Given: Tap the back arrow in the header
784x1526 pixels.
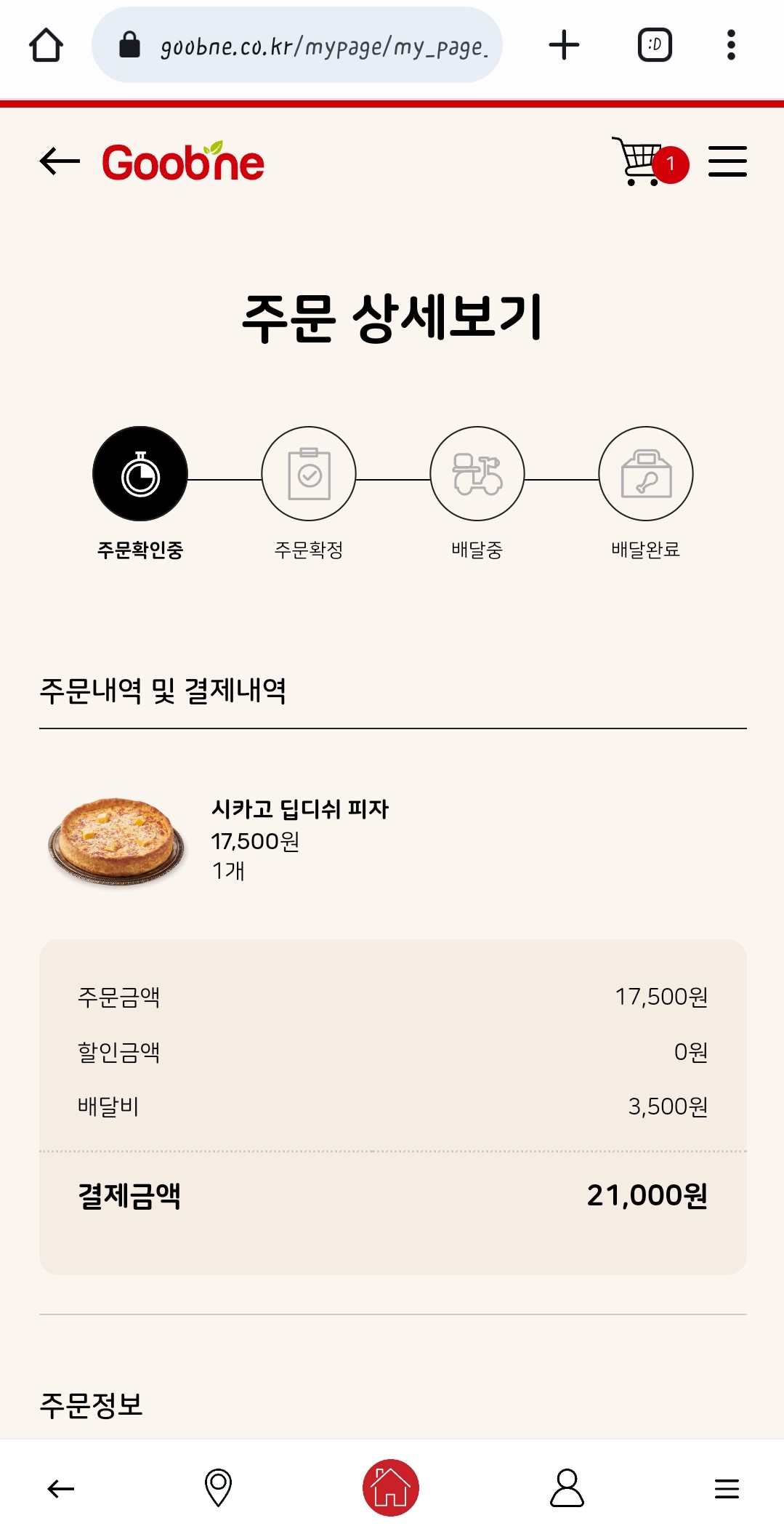Looking at the screenshot, I should click(x=58, y=160).
